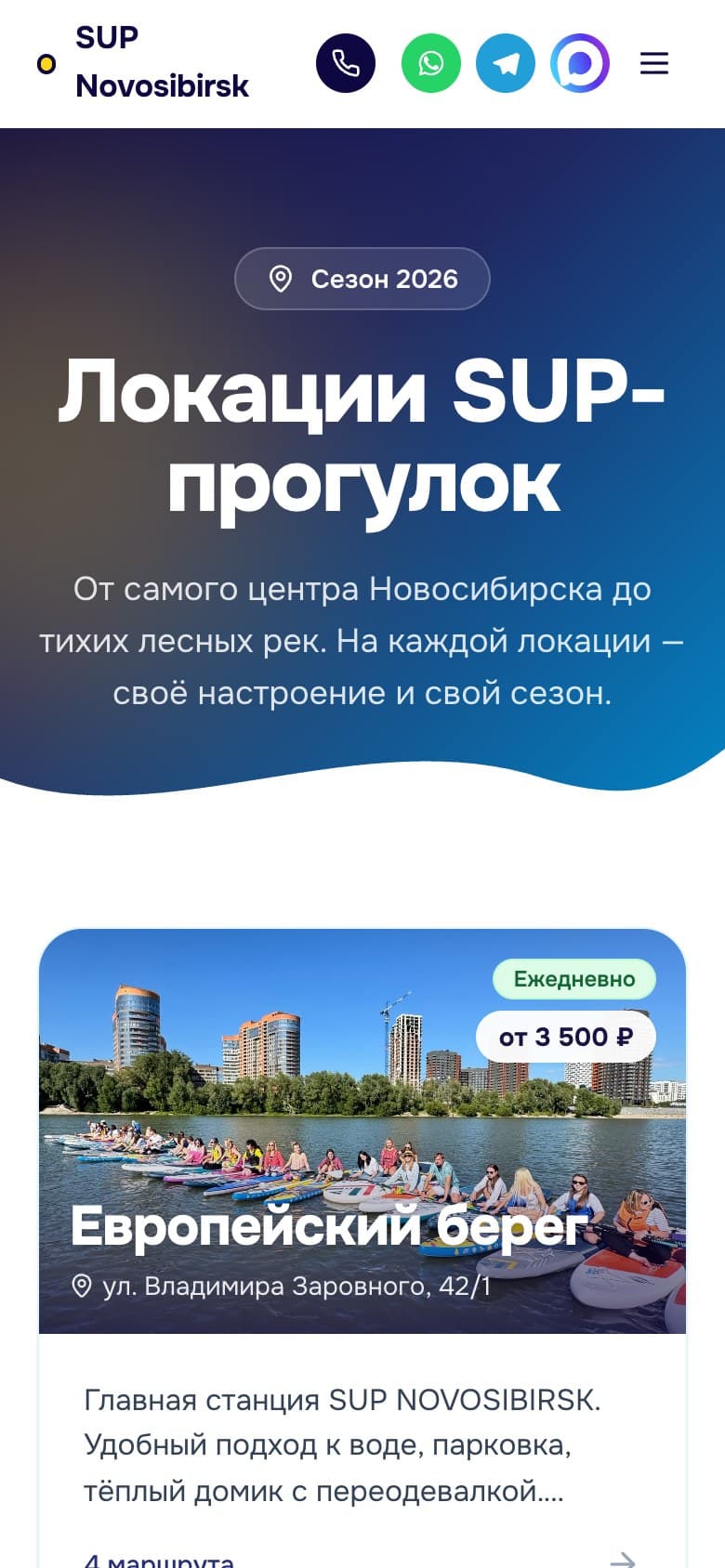
Task: Open the WhatsApp contact icon
Action: 431,63
